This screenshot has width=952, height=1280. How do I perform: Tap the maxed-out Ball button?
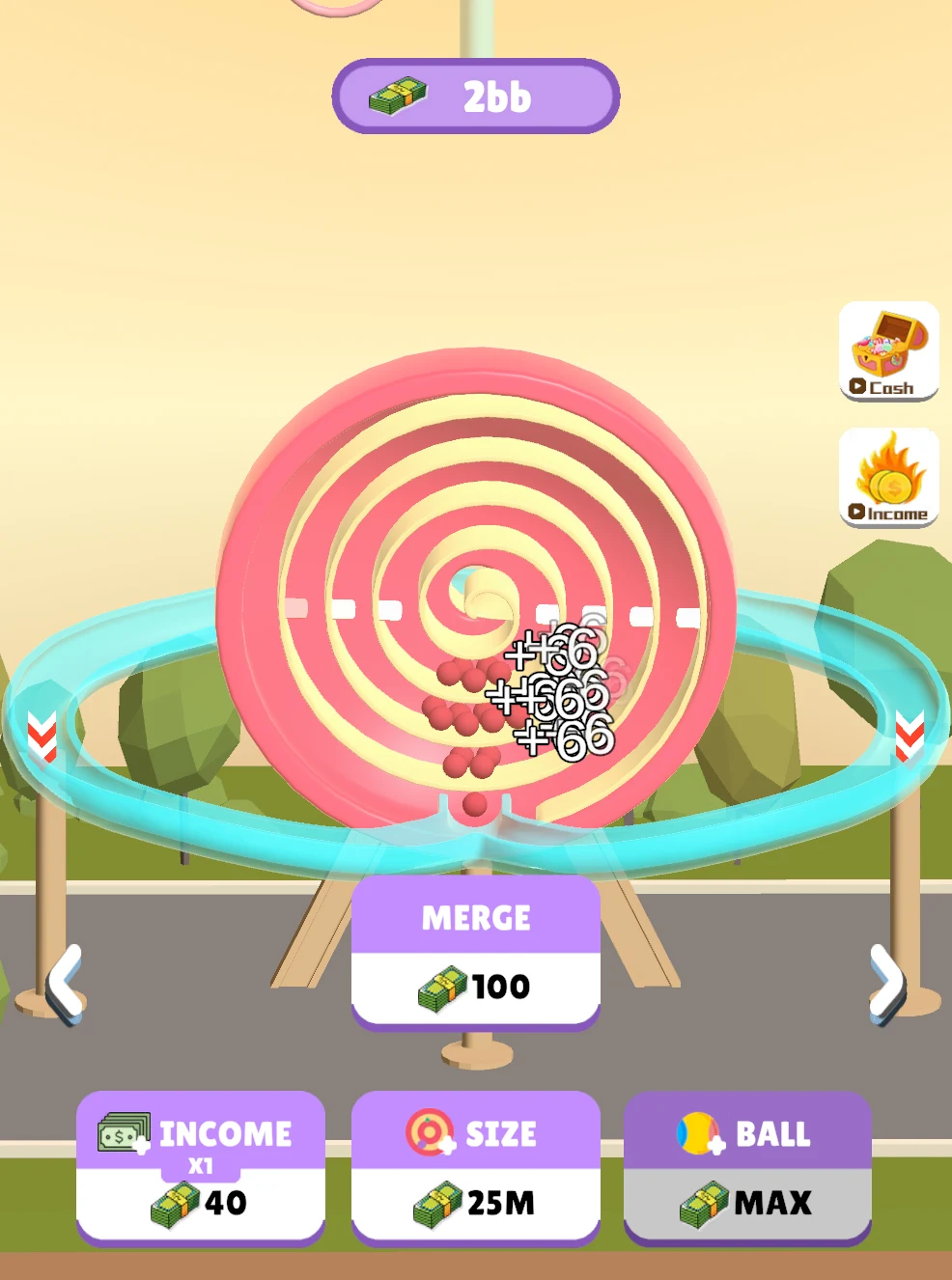click(x=747, y=1166)
